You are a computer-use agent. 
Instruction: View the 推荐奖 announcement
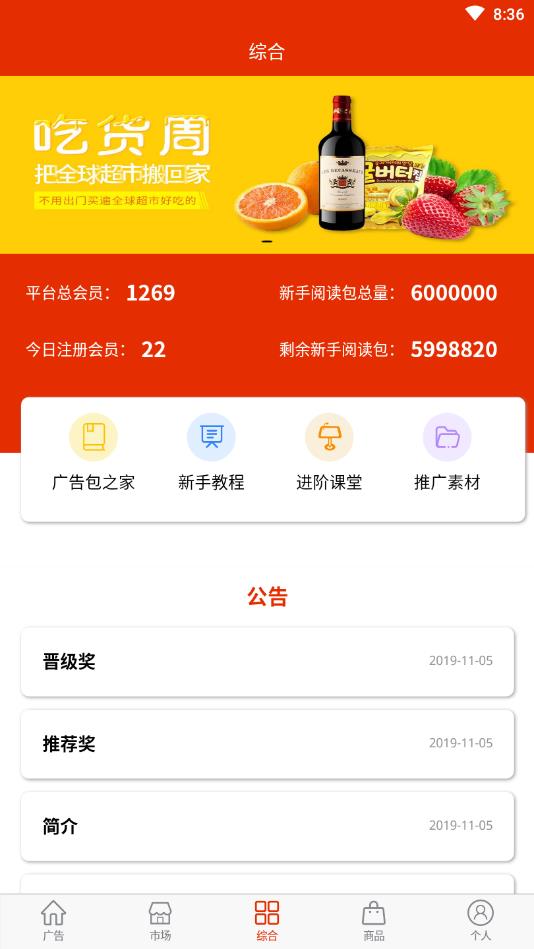pos(268,744)
